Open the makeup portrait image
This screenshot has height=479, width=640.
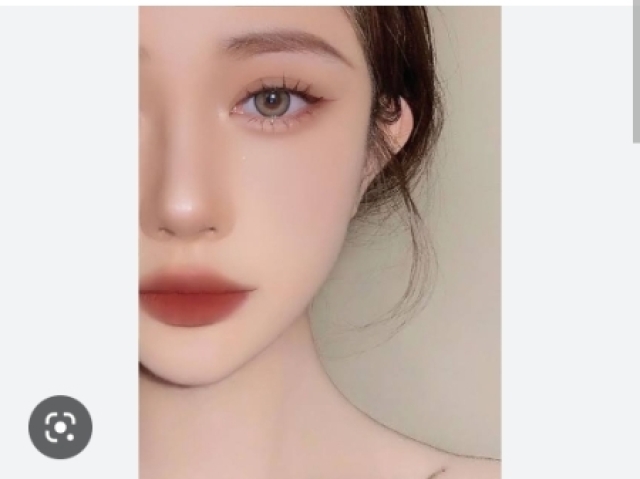click(320, 240)
